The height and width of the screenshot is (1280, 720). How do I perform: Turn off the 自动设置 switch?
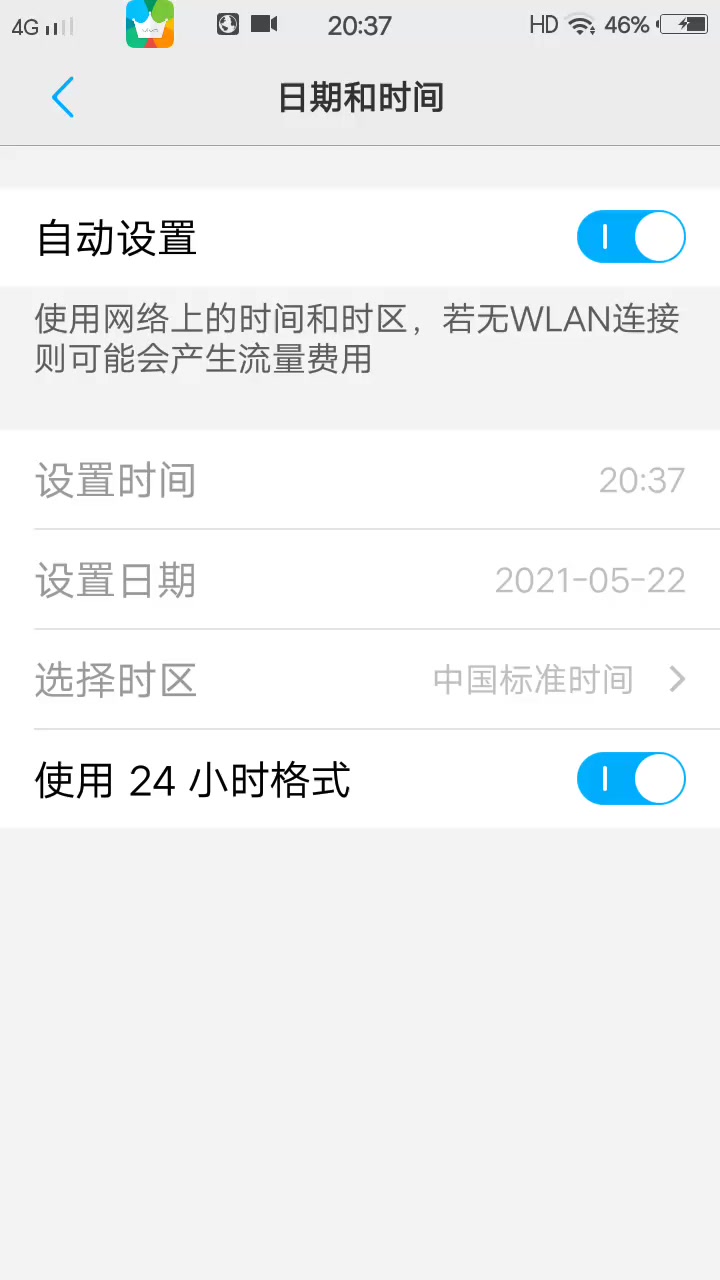point(630,237)
